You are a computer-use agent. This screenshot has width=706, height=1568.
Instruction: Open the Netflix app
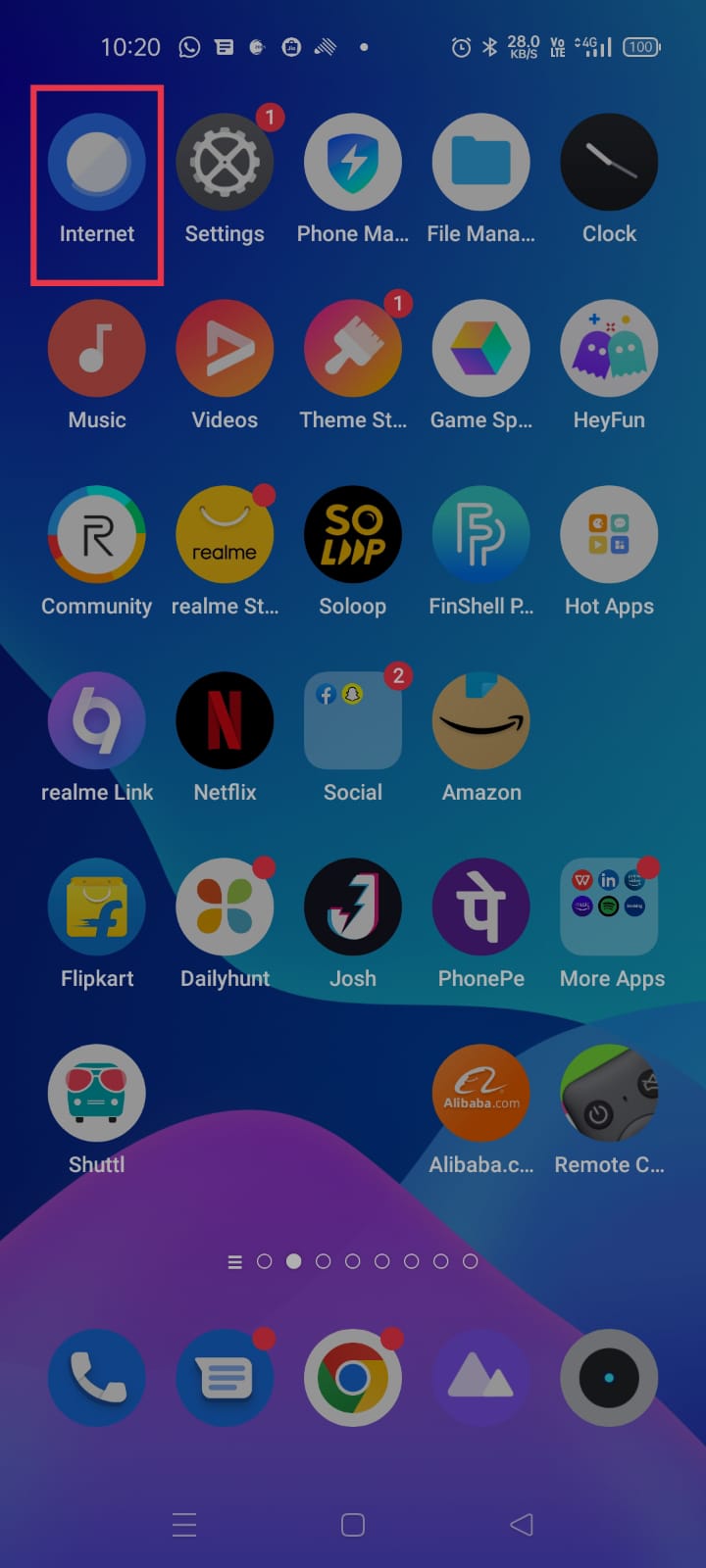click(x=225, y=721)
